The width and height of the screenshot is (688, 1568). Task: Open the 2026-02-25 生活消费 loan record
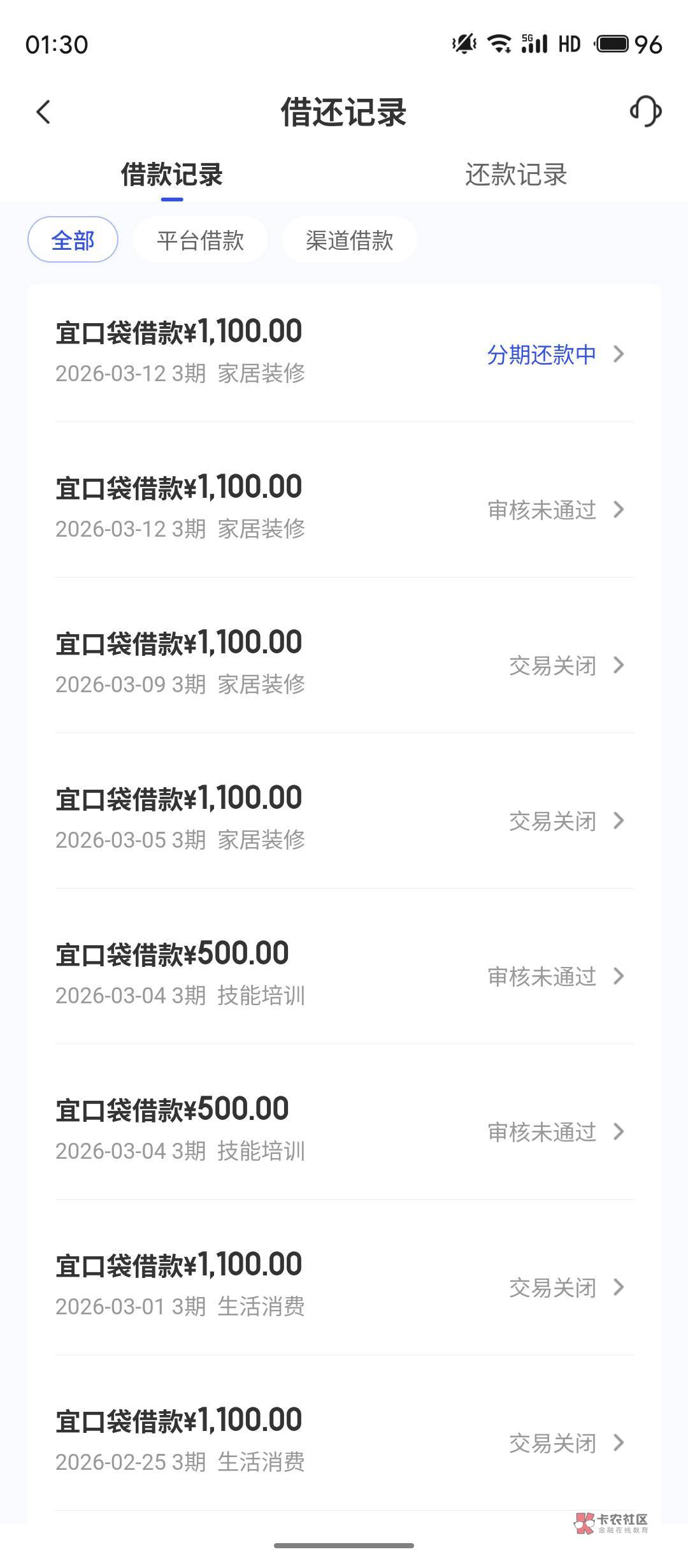344,1441
